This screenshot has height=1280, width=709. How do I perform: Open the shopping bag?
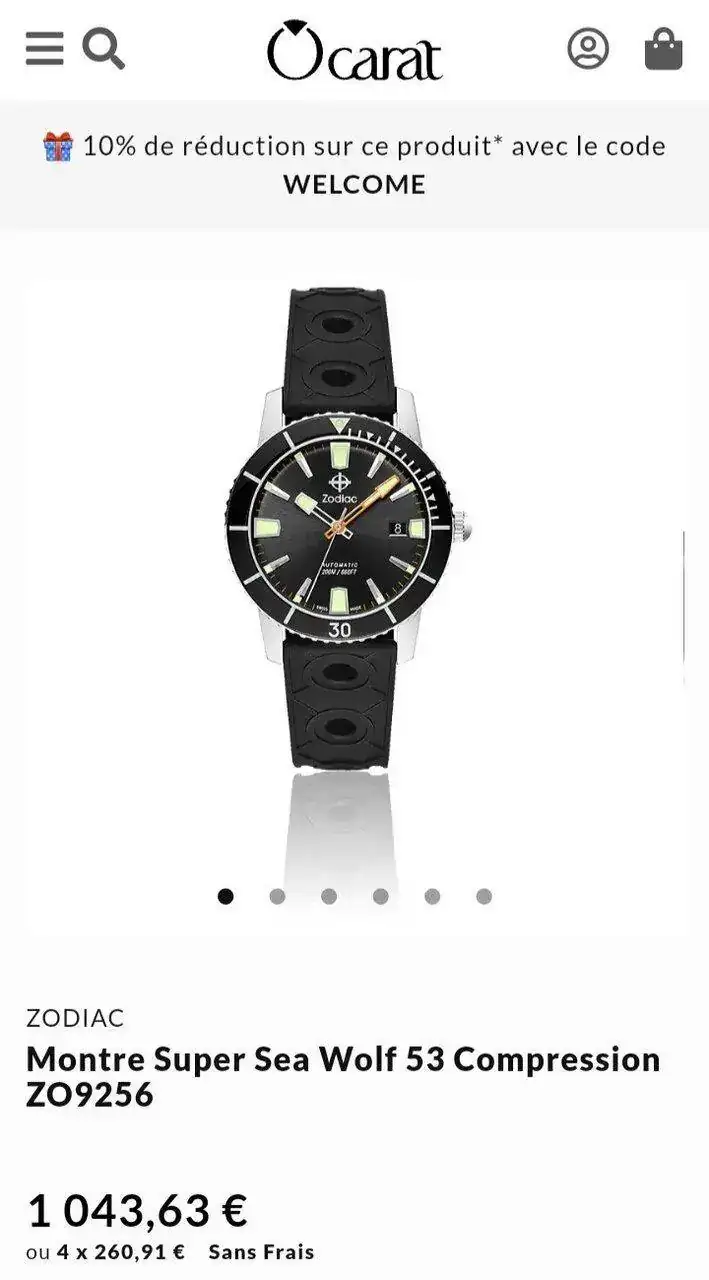[x=663, y=48]
